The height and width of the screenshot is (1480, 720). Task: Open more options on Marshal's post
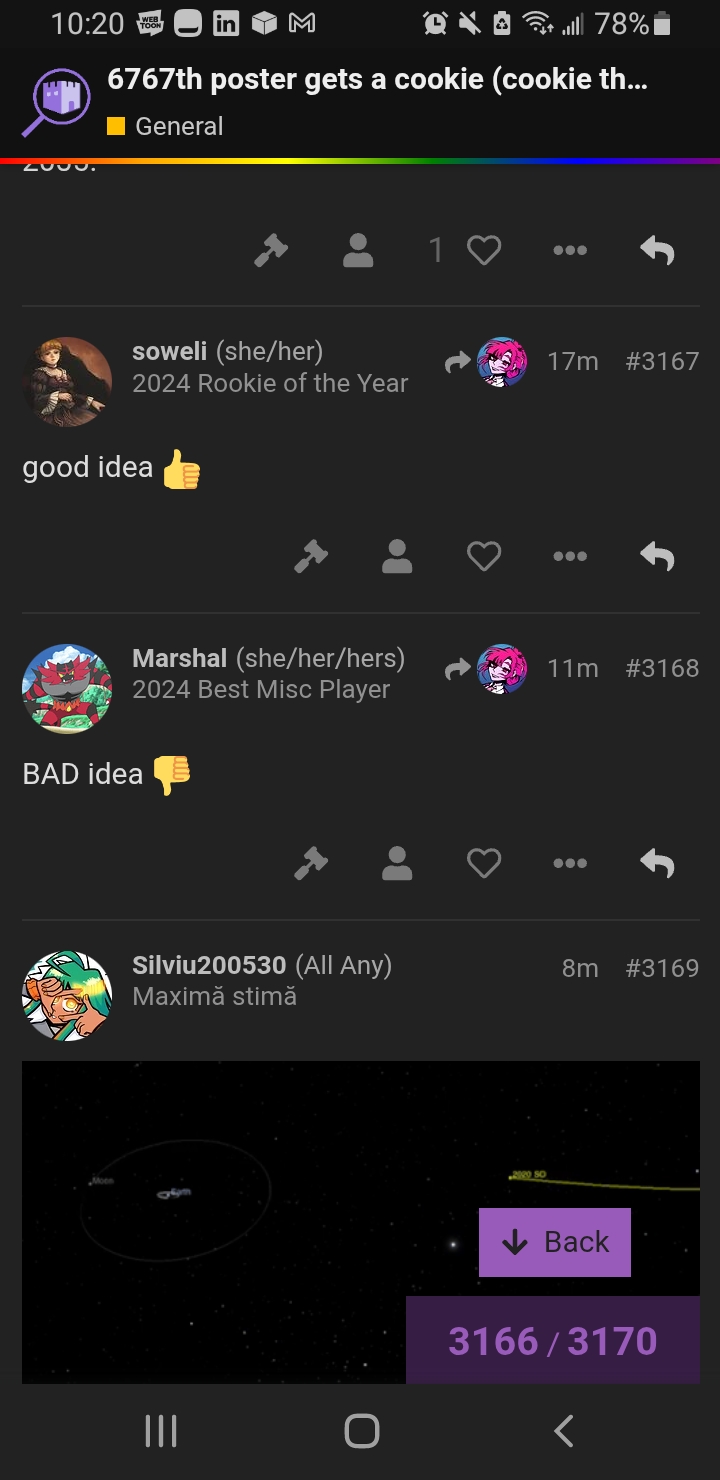click(570, 863)
